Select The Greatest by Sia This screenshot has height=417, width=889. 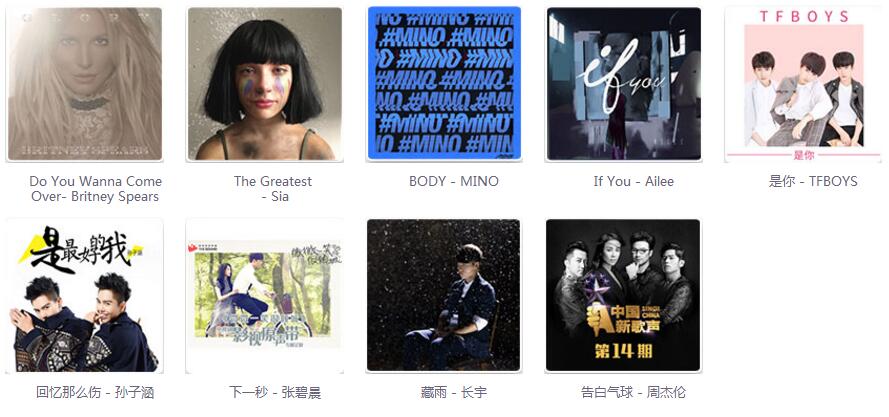264,84
